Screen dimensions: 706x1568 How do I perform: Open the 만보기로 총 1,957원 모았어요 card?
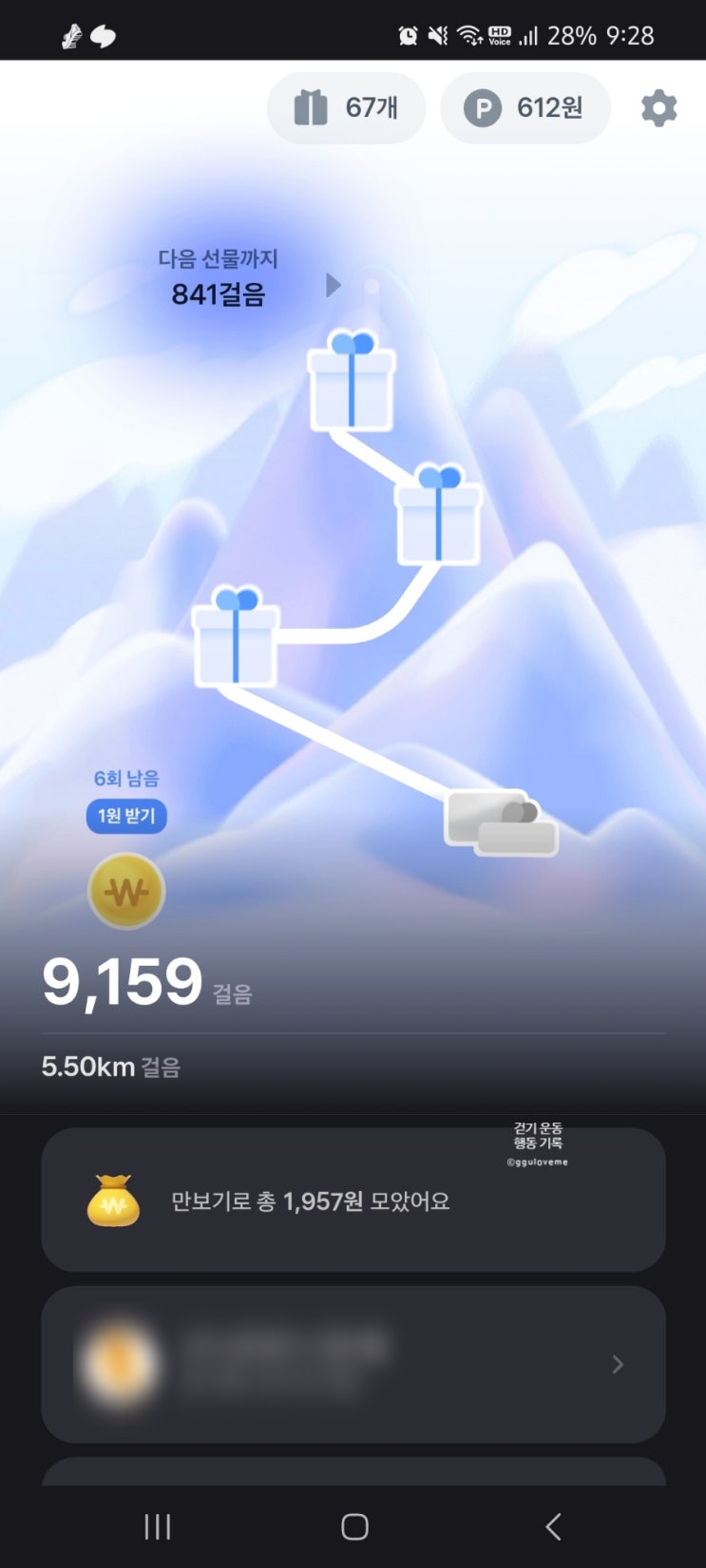click(x=353, y=1200)
